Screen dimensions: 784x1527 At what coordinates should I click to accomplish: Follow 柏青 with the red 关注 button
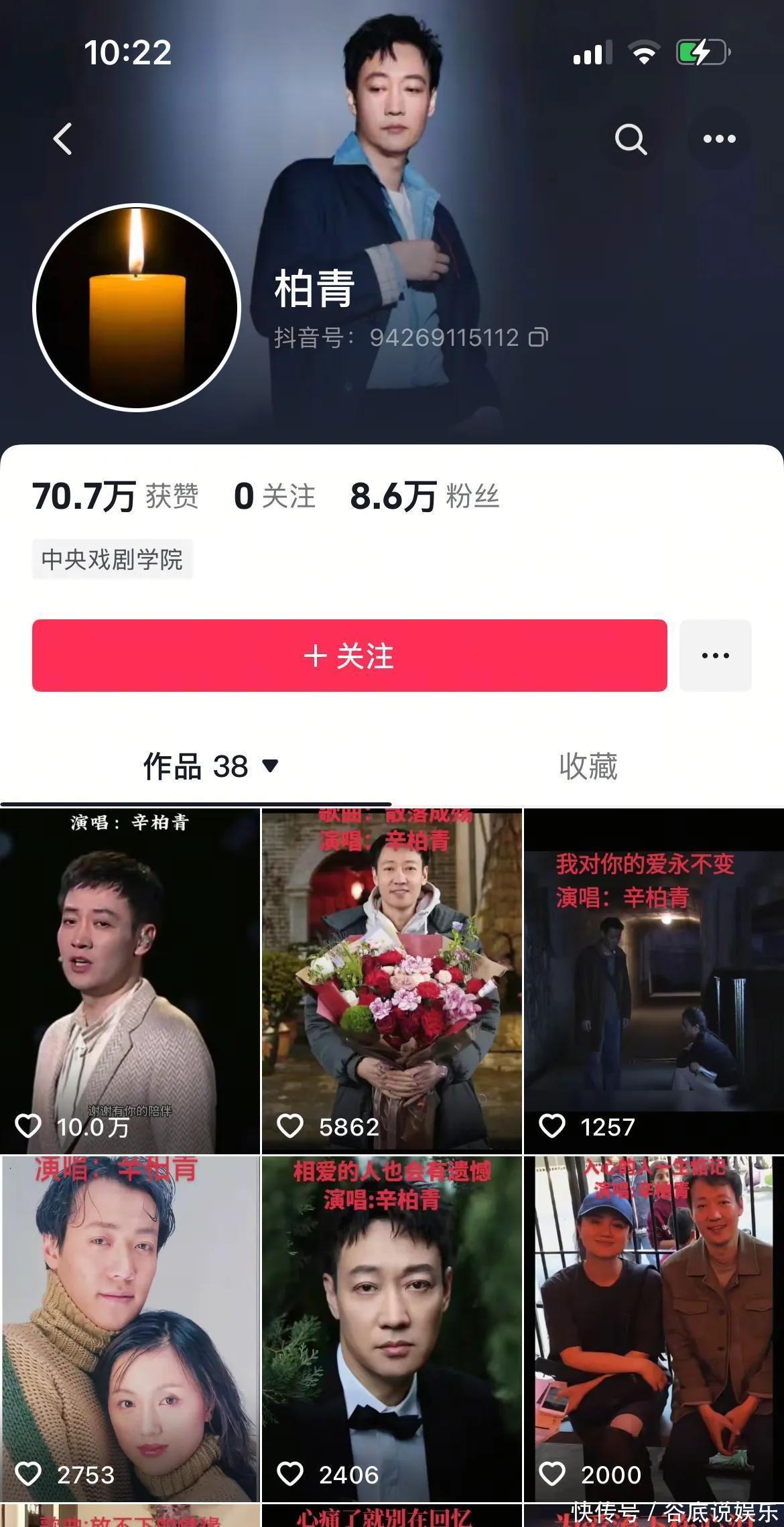(349, 656)
